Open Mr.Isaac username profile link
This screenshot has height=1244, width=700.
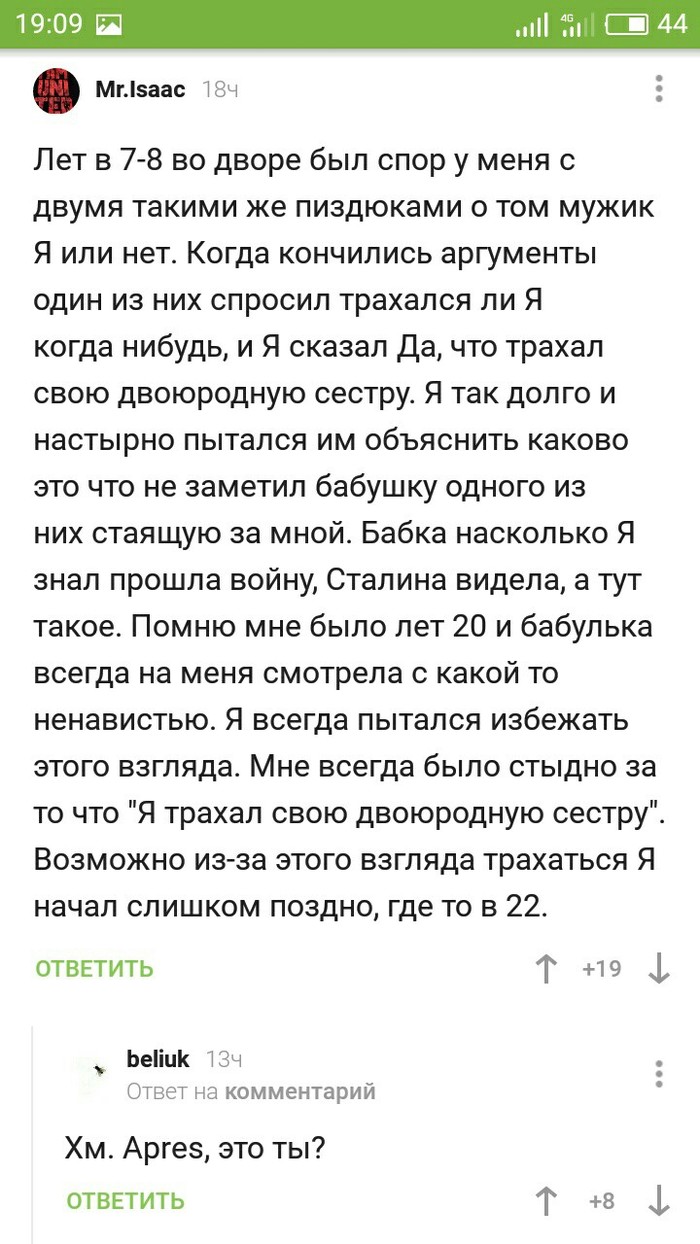[140, 90]
